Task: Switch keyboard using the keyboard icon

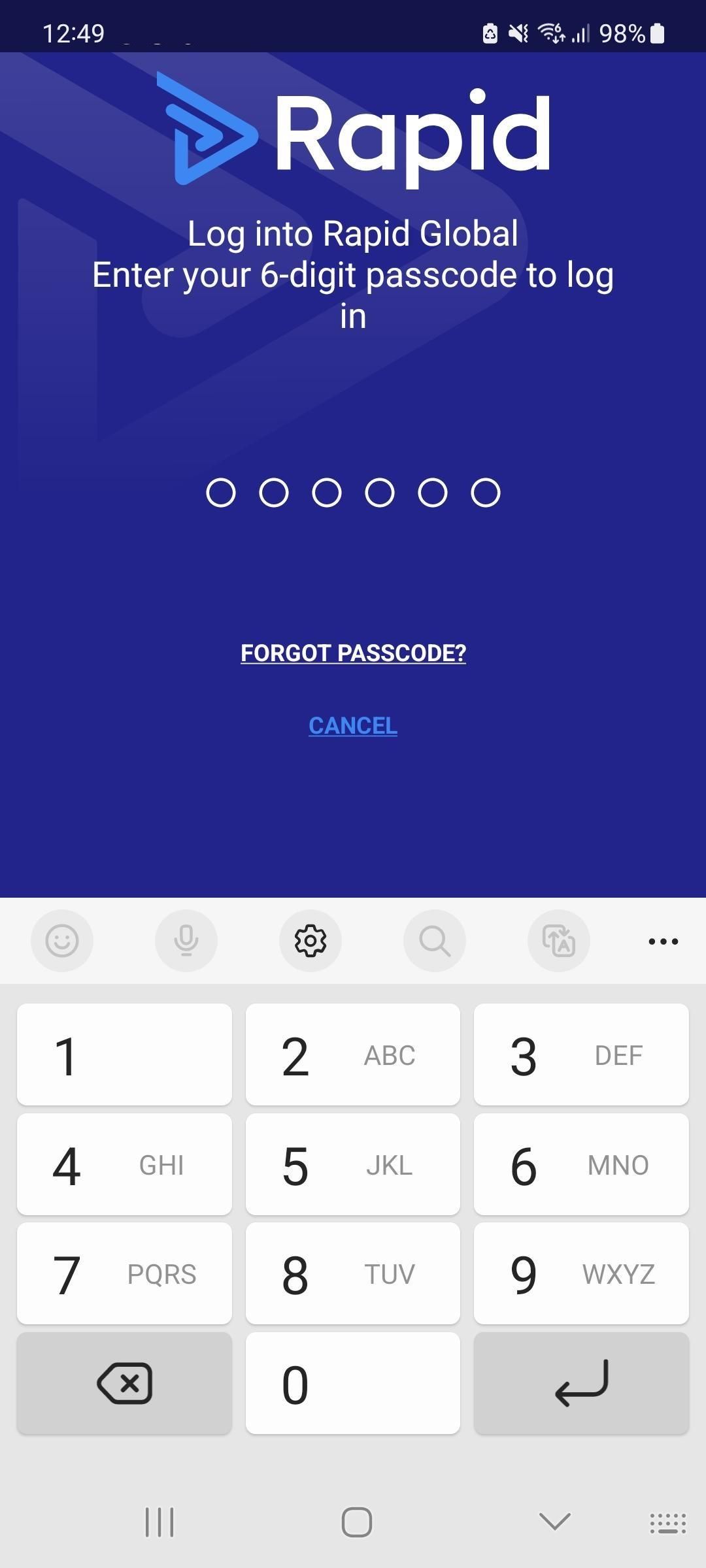Action: click(x=667, y=1523)
